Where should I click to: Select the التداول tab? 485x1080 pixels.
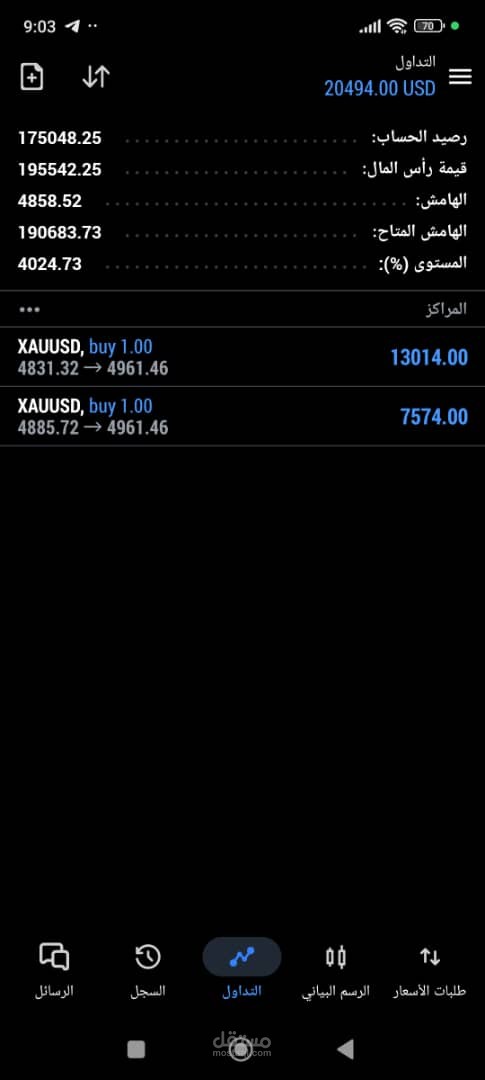(x=242, y=971)
